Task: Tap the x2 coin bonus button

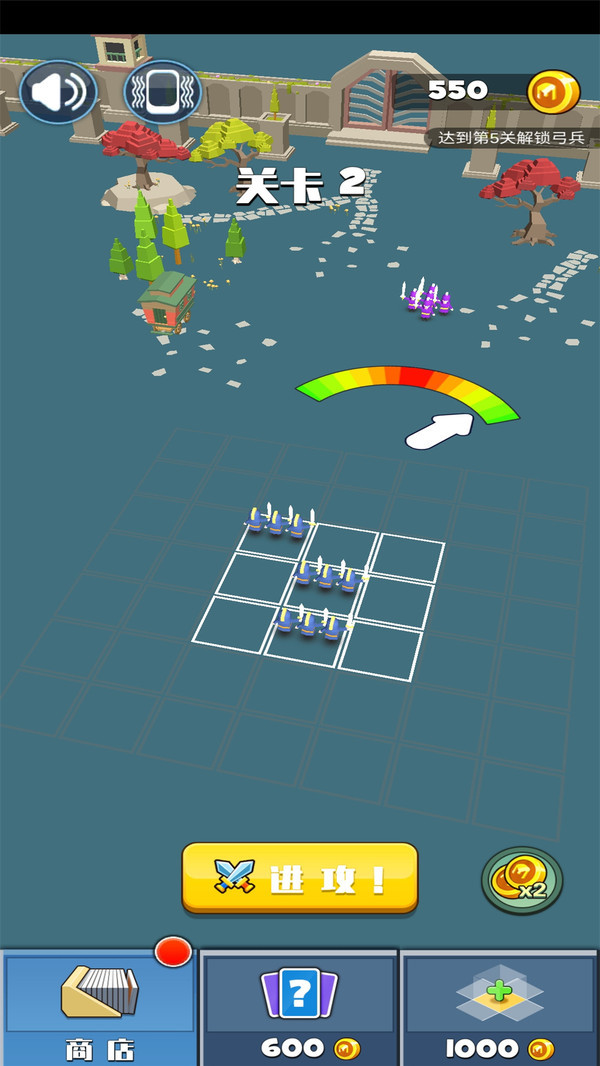Action: click(x=522, y=880)
